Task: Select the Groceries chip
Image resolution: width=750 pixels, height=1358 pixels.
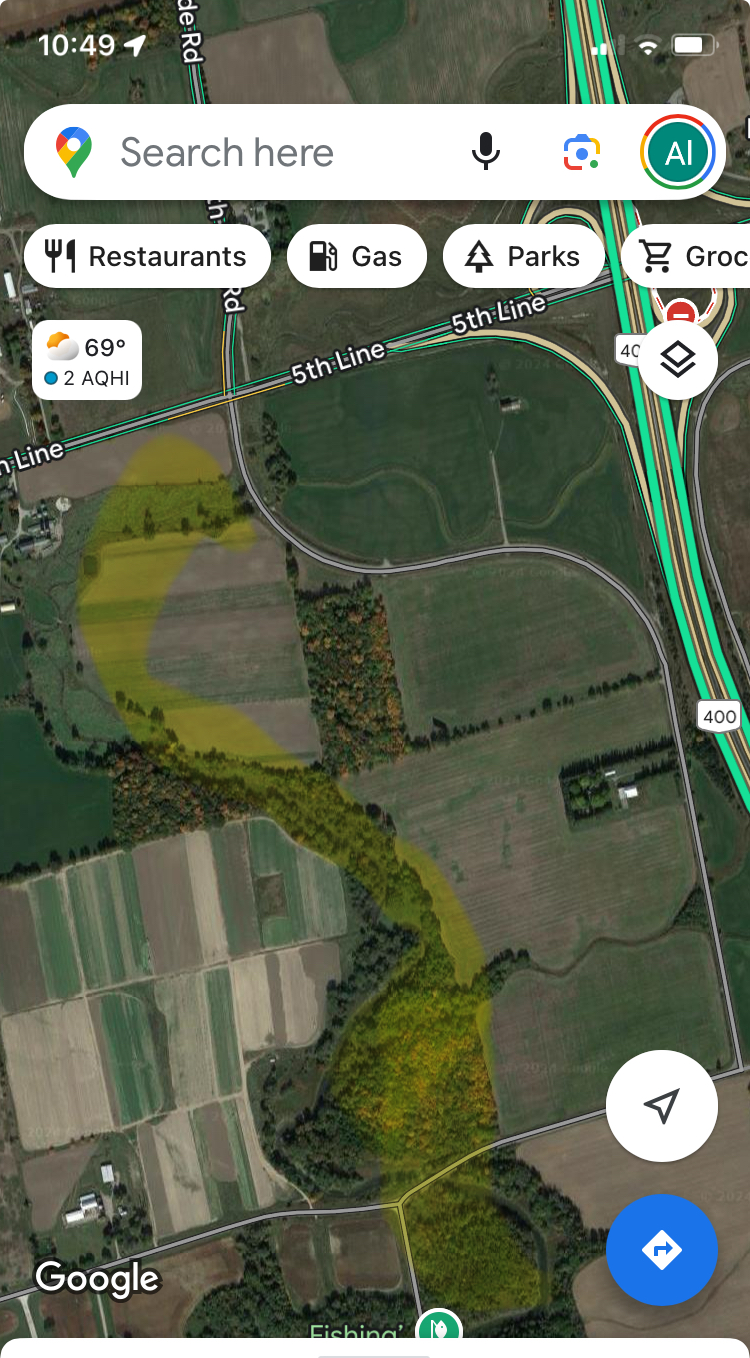Action: (x=686, y=257)
